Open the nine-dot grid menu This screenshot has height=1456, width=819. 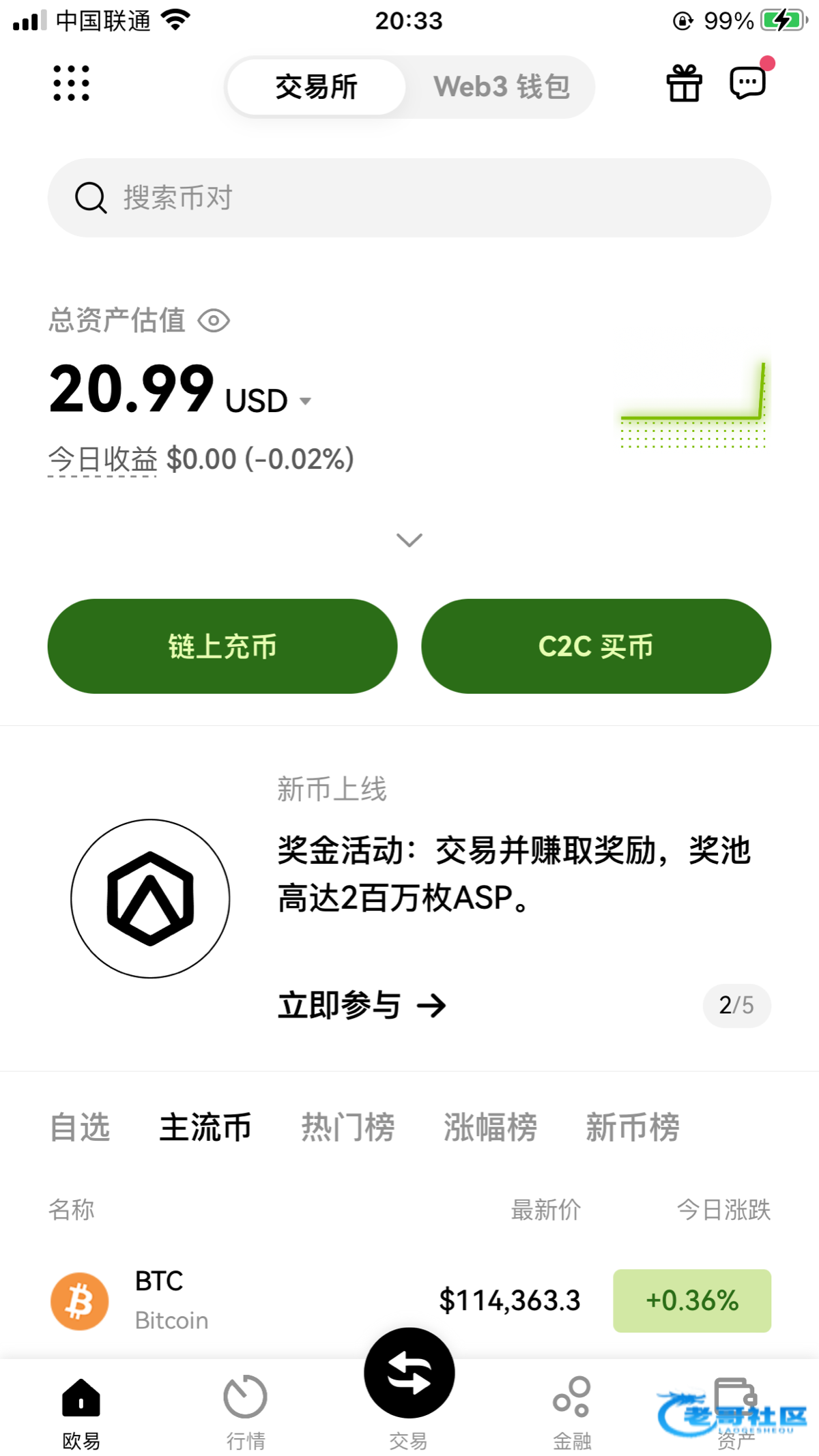[72, 83]
